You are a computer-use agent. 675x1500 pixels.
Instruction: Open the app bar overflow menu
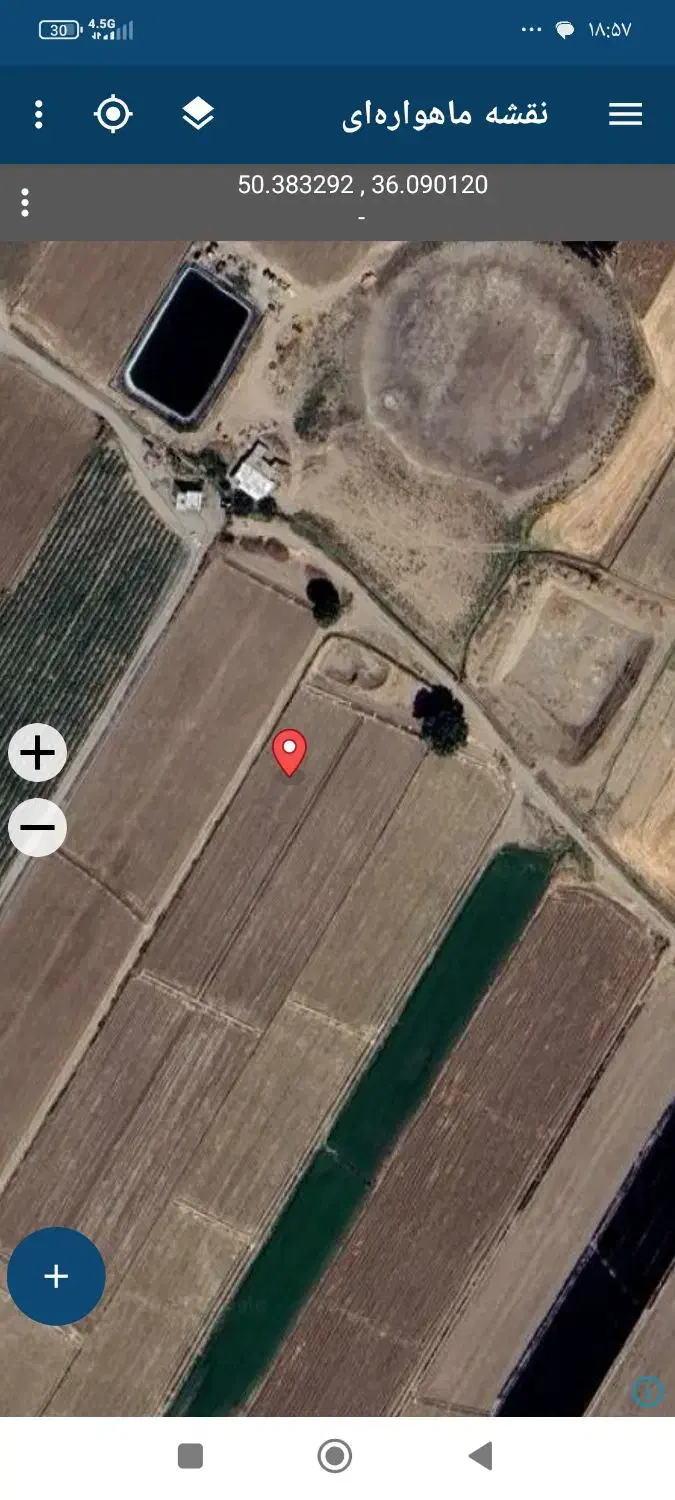point(39,115)
